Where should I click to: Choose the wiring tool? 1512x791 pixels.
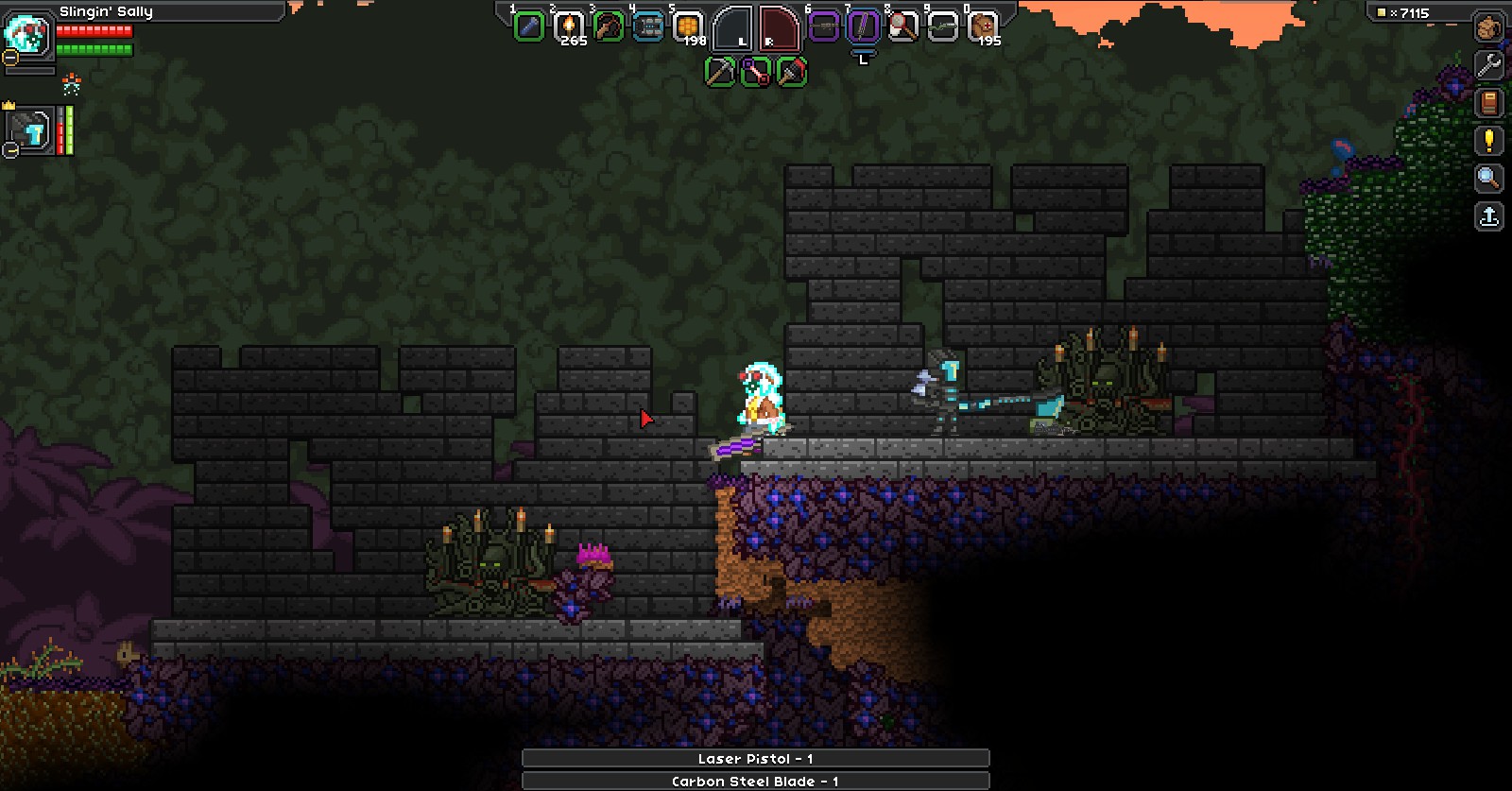(756, 72)
